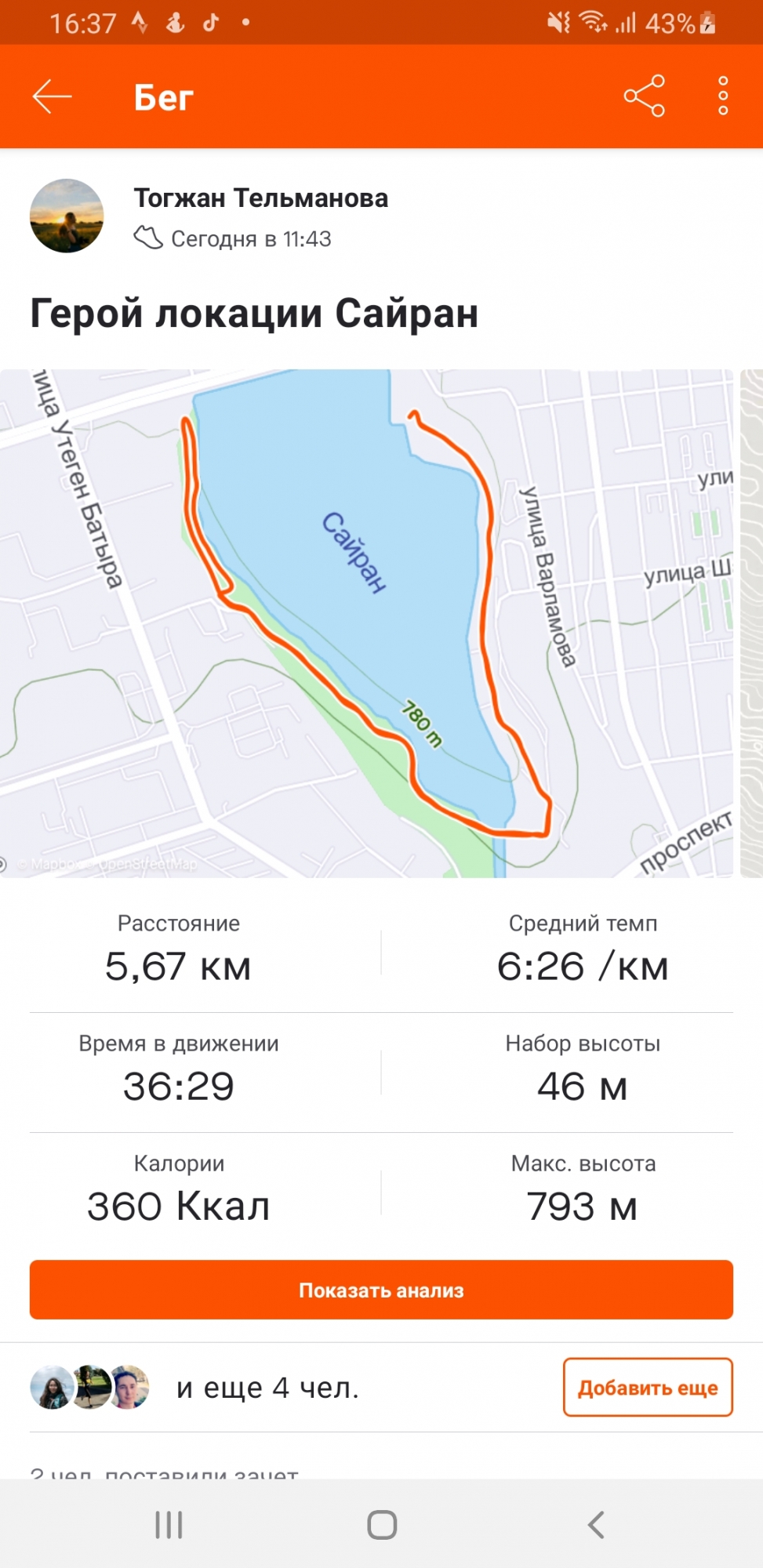Tap the system home button

pyautogui.click(x=382, y=1525)
